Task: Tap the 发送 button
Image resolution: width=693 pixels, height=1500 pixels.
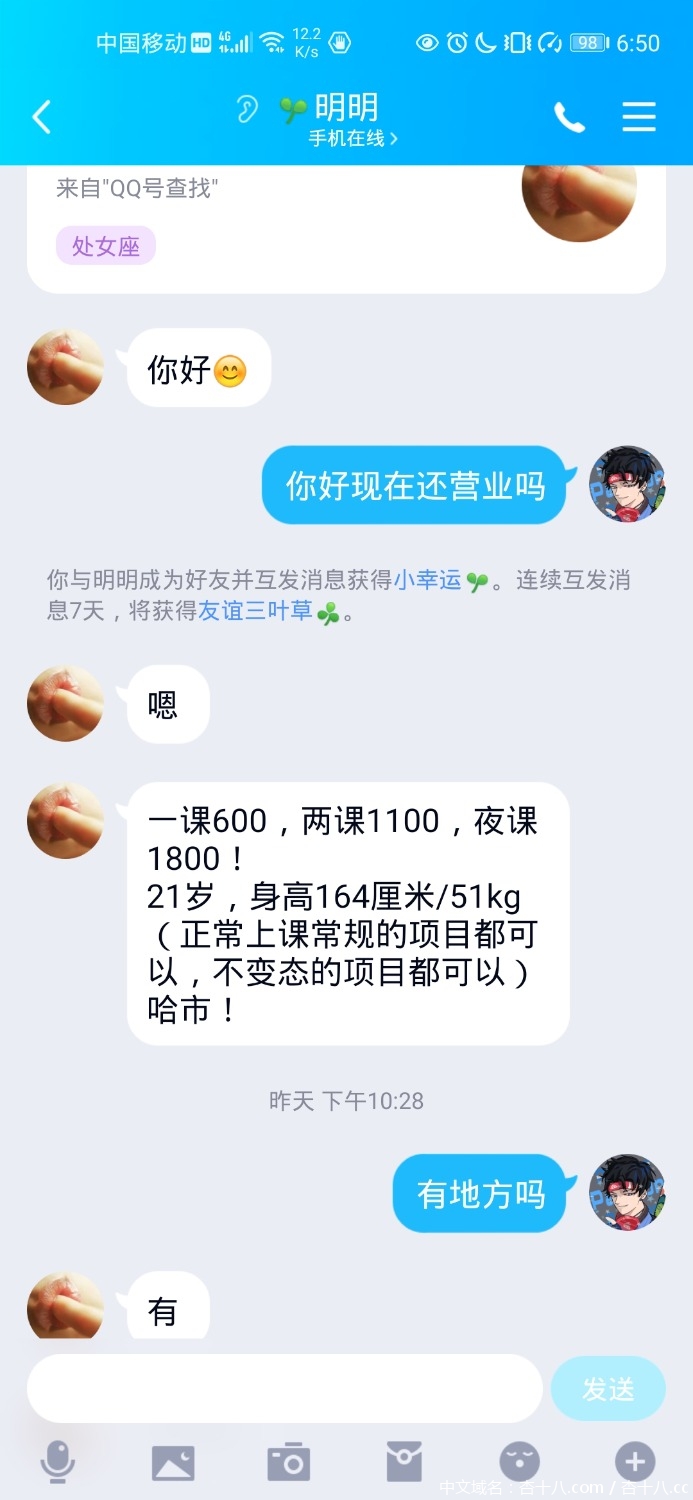Action: point(608,1388)
